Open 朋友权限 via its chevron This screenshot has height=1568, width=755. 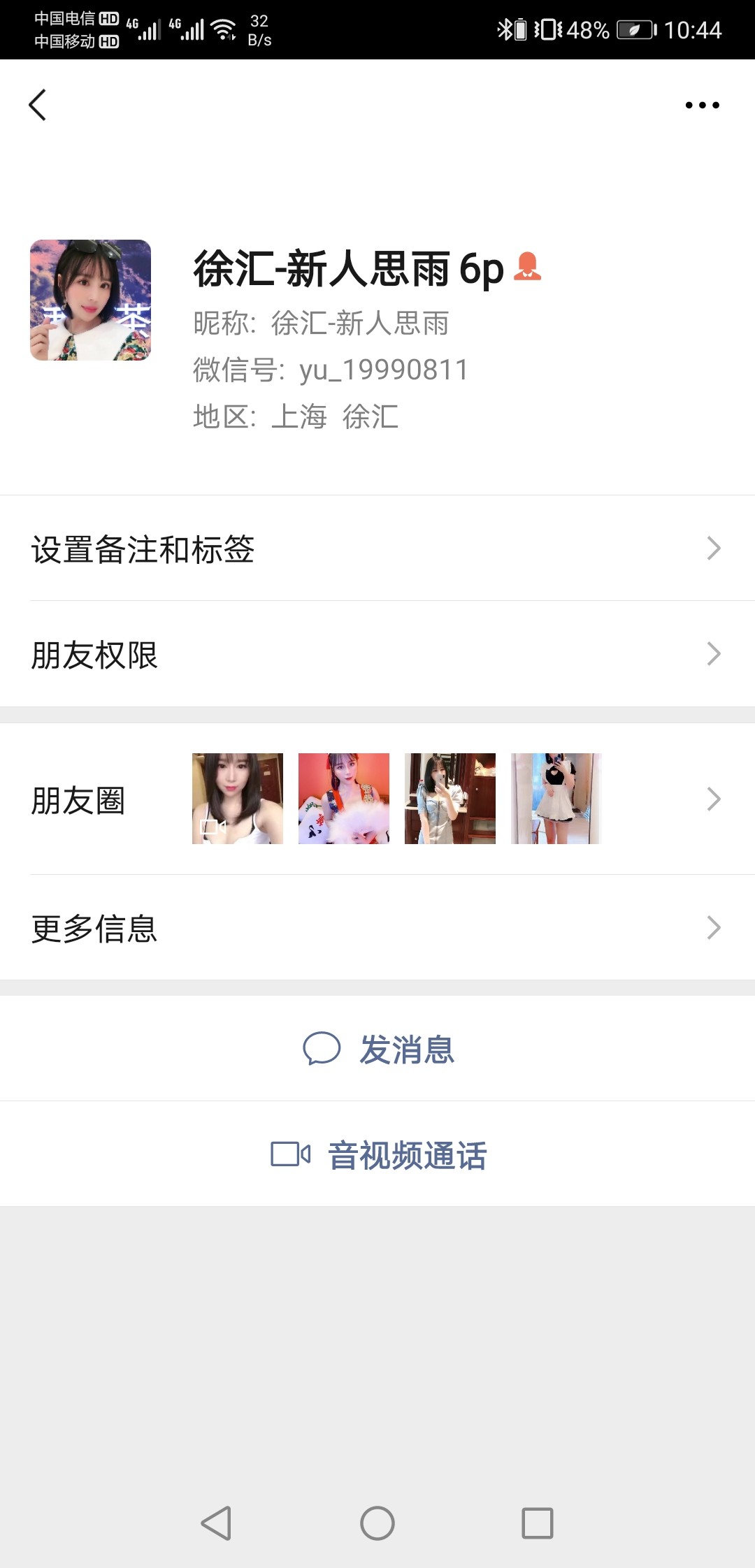pos(713,654)
